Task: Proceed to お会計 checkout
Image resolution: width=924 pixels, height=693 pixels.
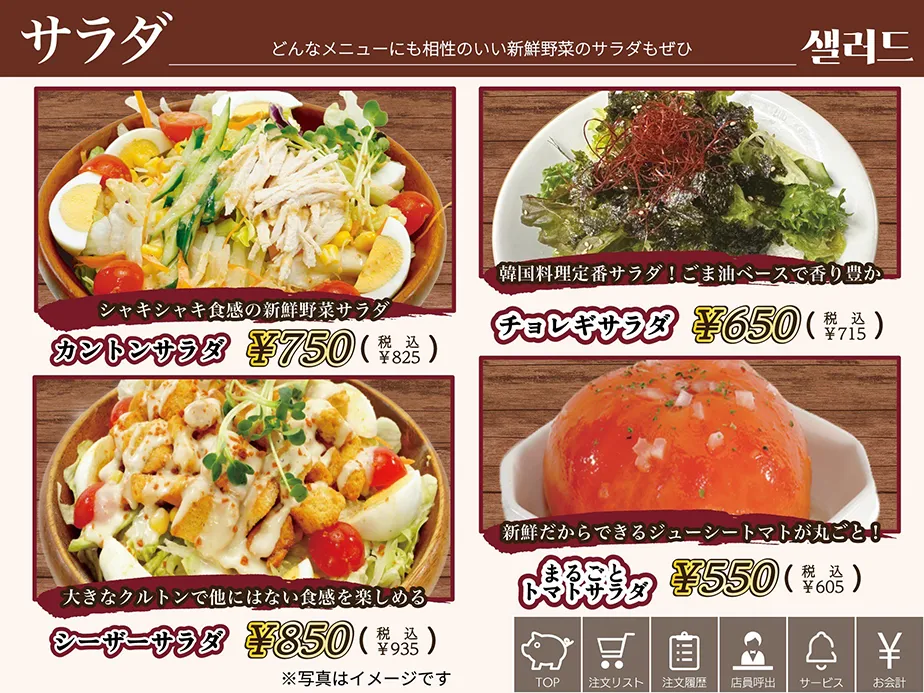Action: coord(889,655)
